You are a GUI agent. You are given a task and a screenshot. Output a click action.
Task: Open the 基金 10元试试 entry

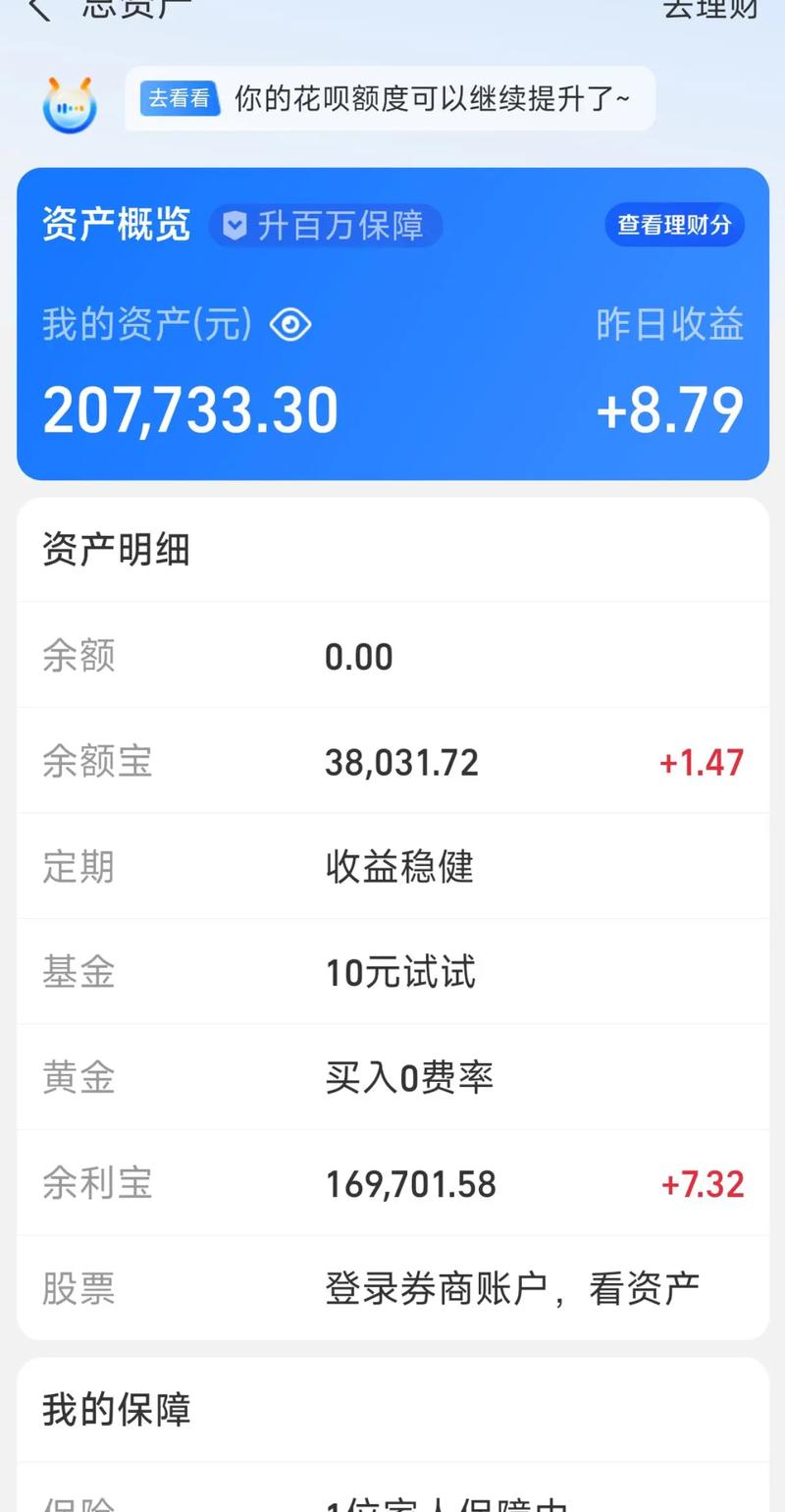click(x=392, y=972)
